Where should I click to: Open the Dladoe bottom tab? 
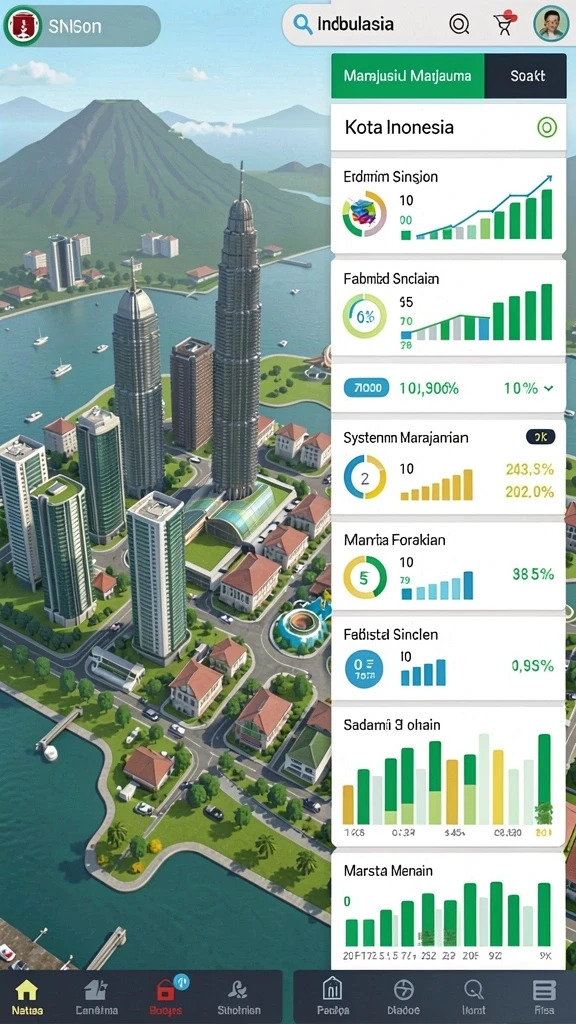click(x=403, y=997)
